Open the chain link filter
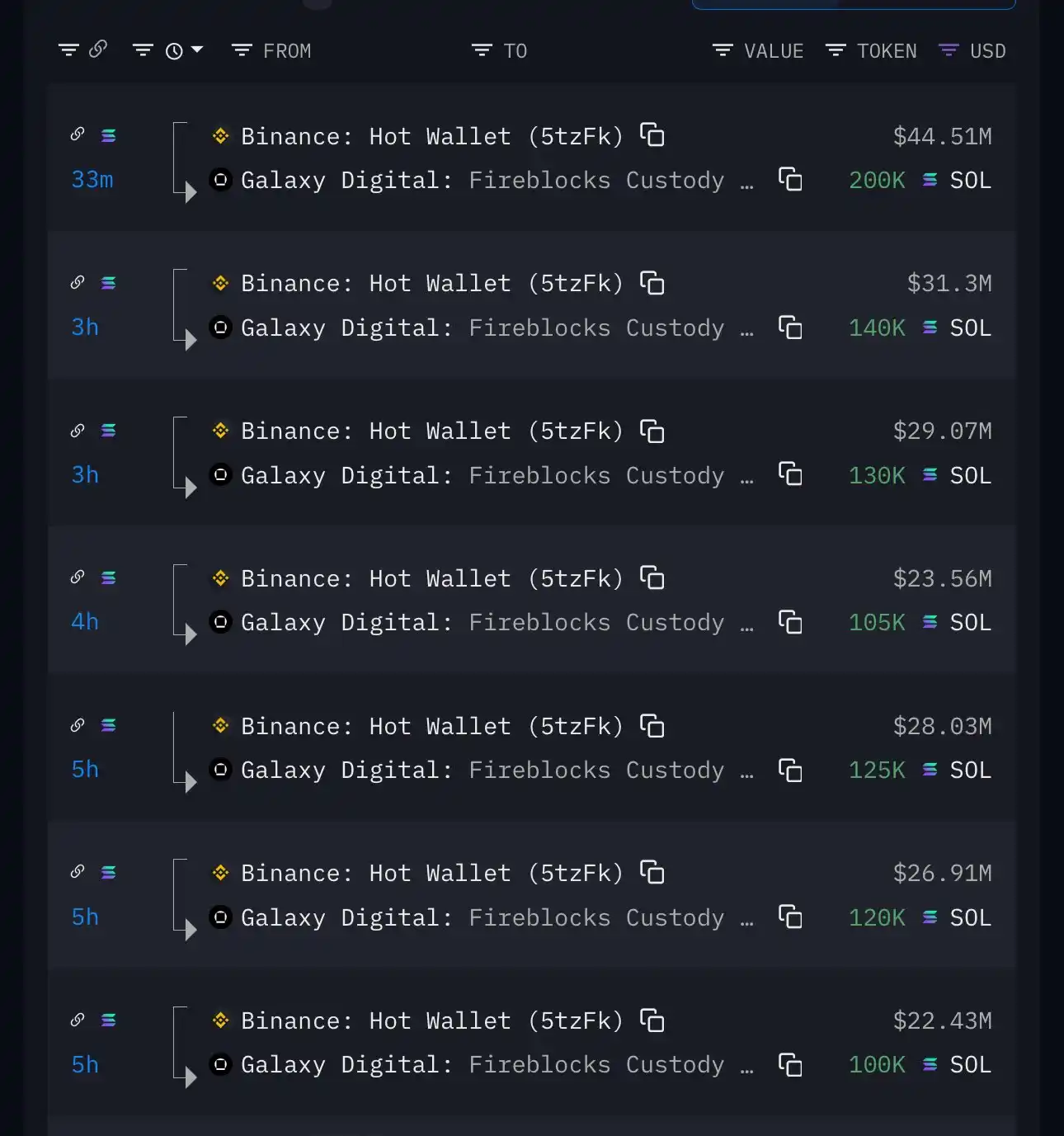1064x1136 pixels. coord(82,50)
